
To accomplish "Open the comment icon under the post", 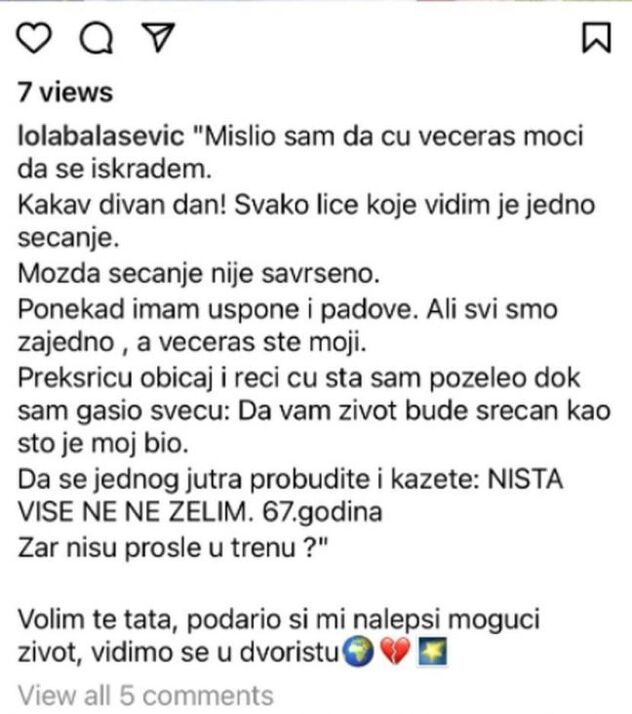I will (99, 38).
